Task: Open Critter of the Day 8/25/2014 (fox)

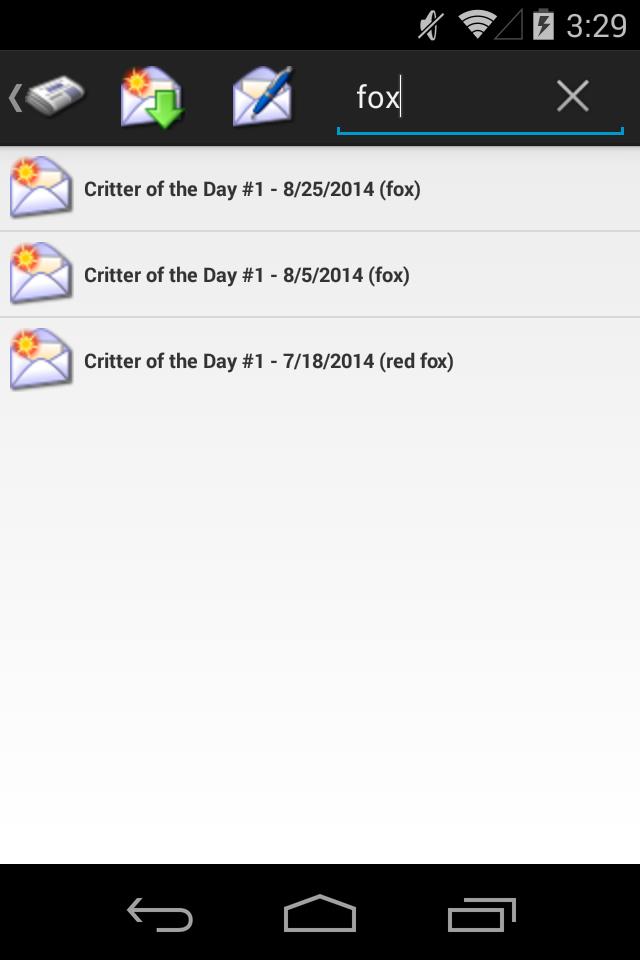Action: click(x=320, y=189)
